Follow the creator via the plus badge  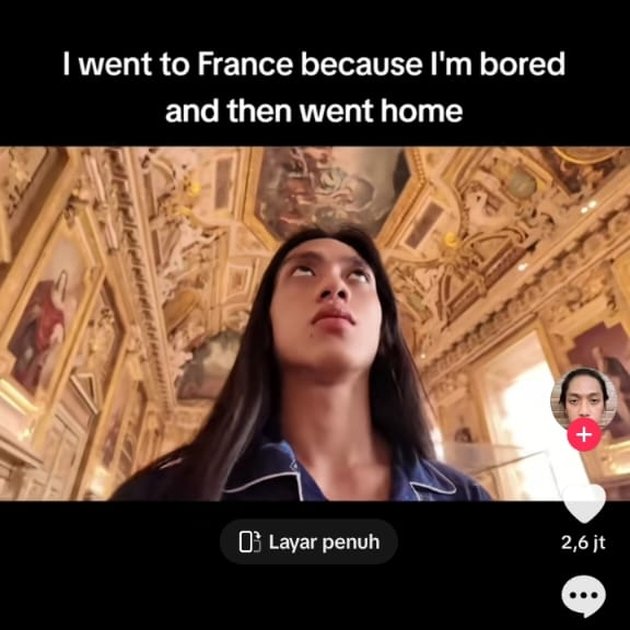tap(584, 435)
